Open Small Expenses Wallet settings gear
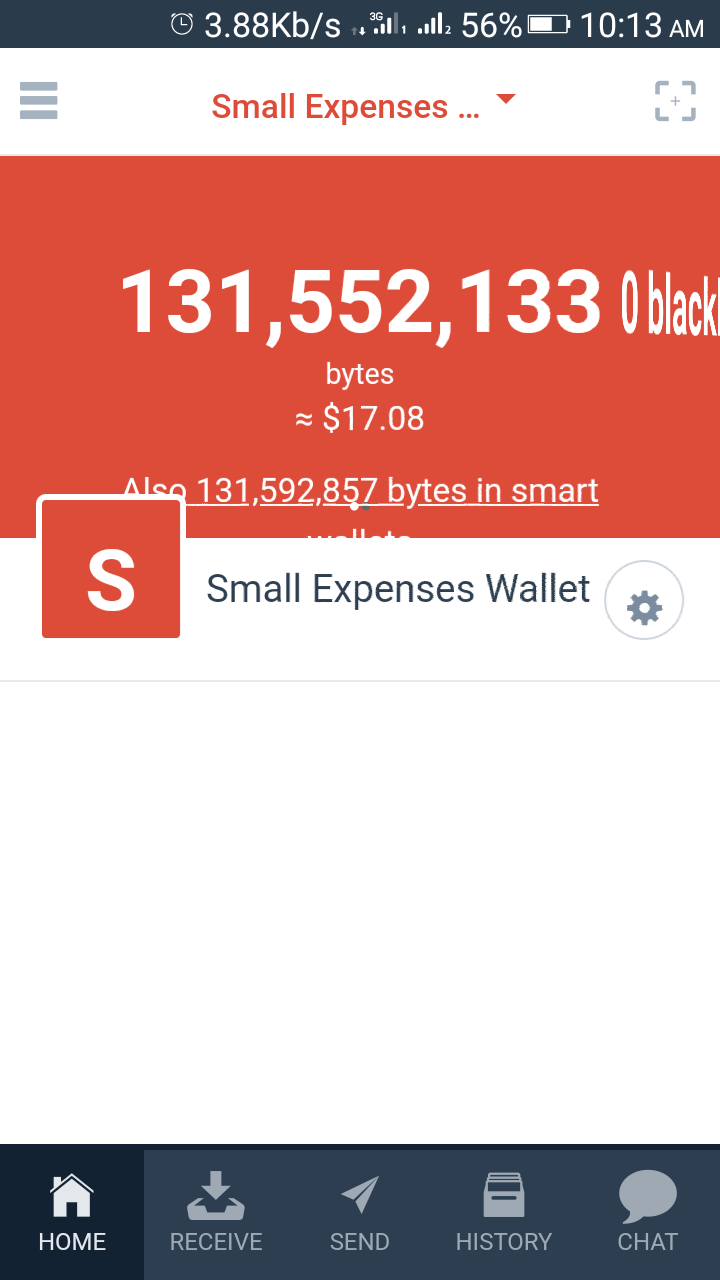 tap(644, 606)
